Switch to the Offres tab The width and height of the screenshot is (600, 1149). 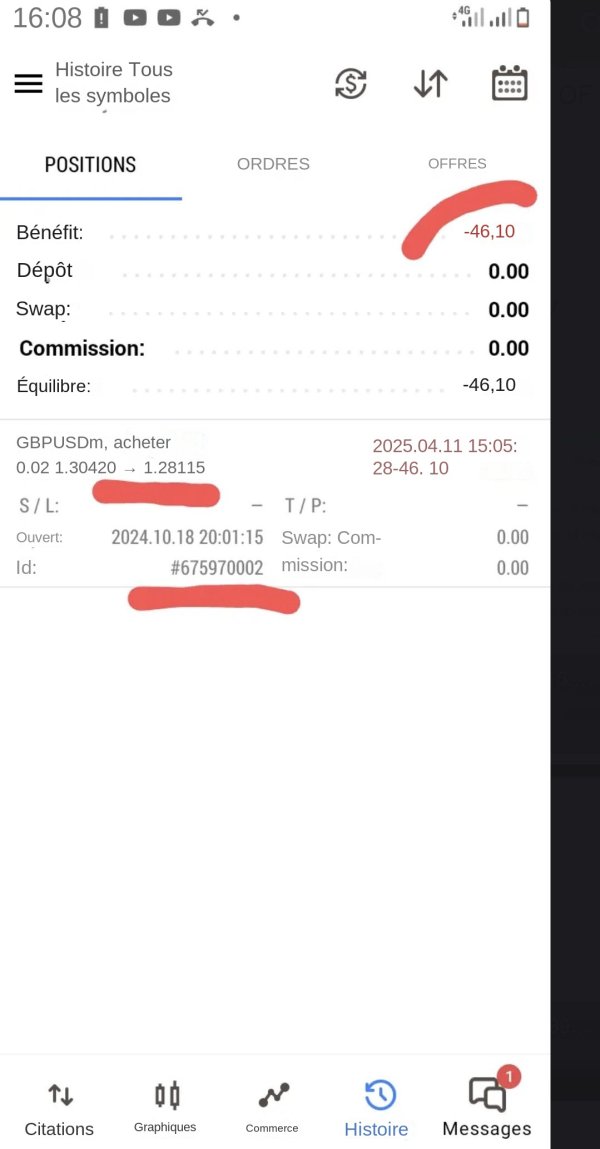click(x=457, y=164)
